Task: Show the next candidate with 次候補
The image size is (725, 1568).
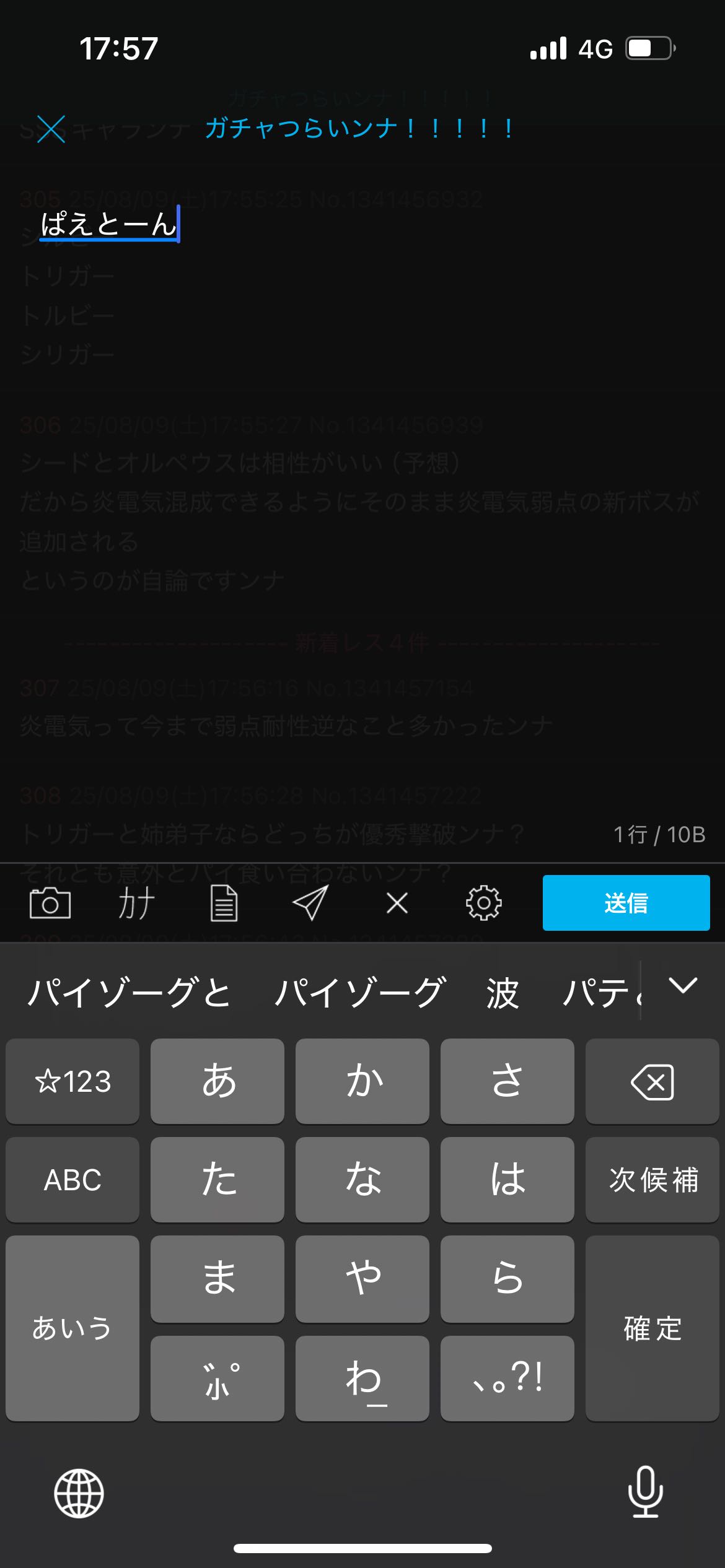Action: 652,1179
